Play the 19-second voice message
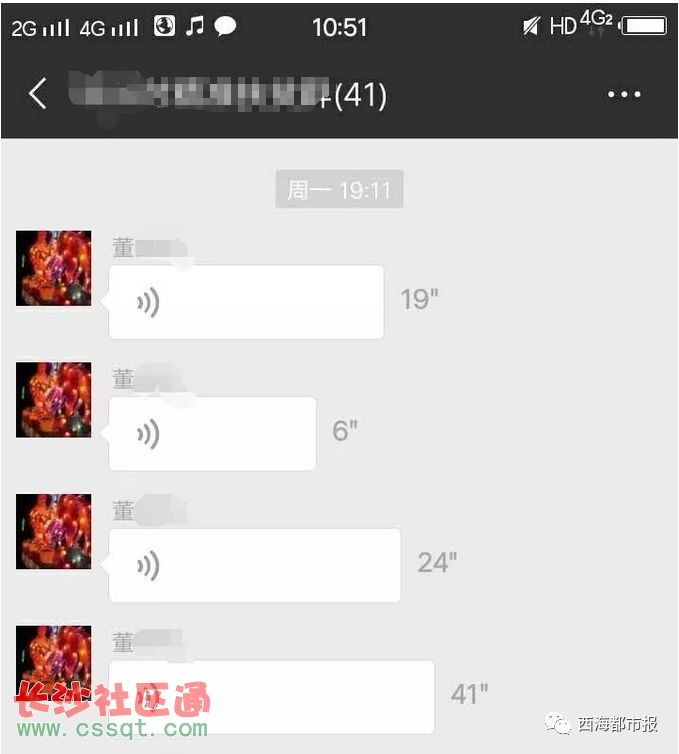This screenshot has width=679, height=754. (x=246, y=302)
